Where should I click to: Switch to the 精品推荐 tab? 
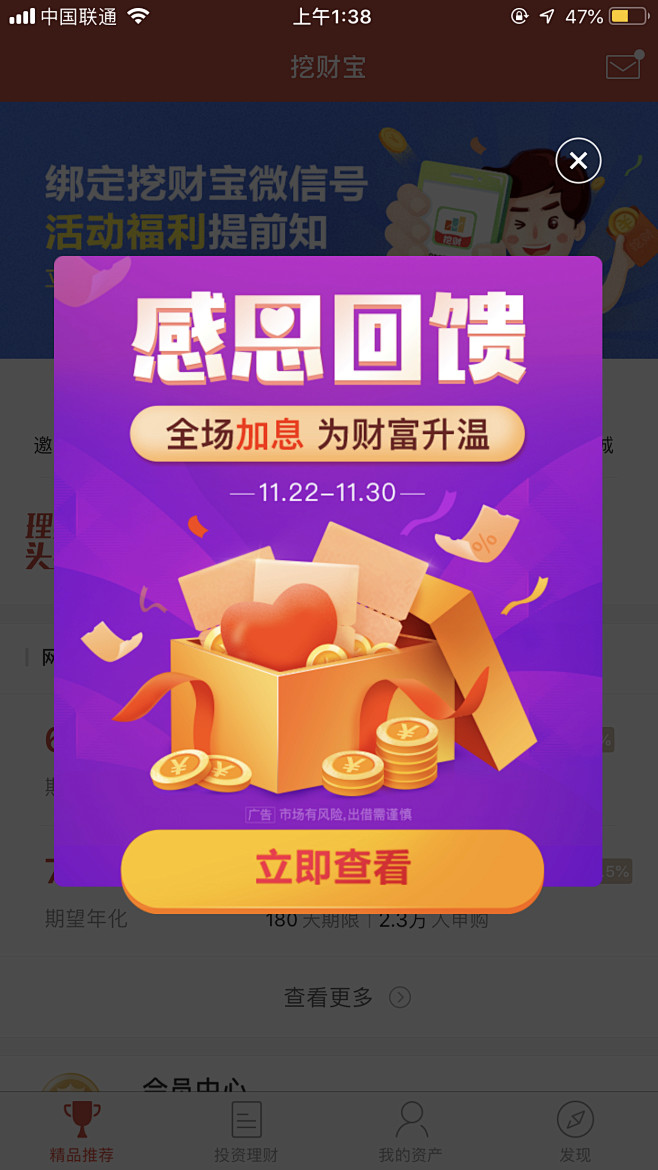82,1131
